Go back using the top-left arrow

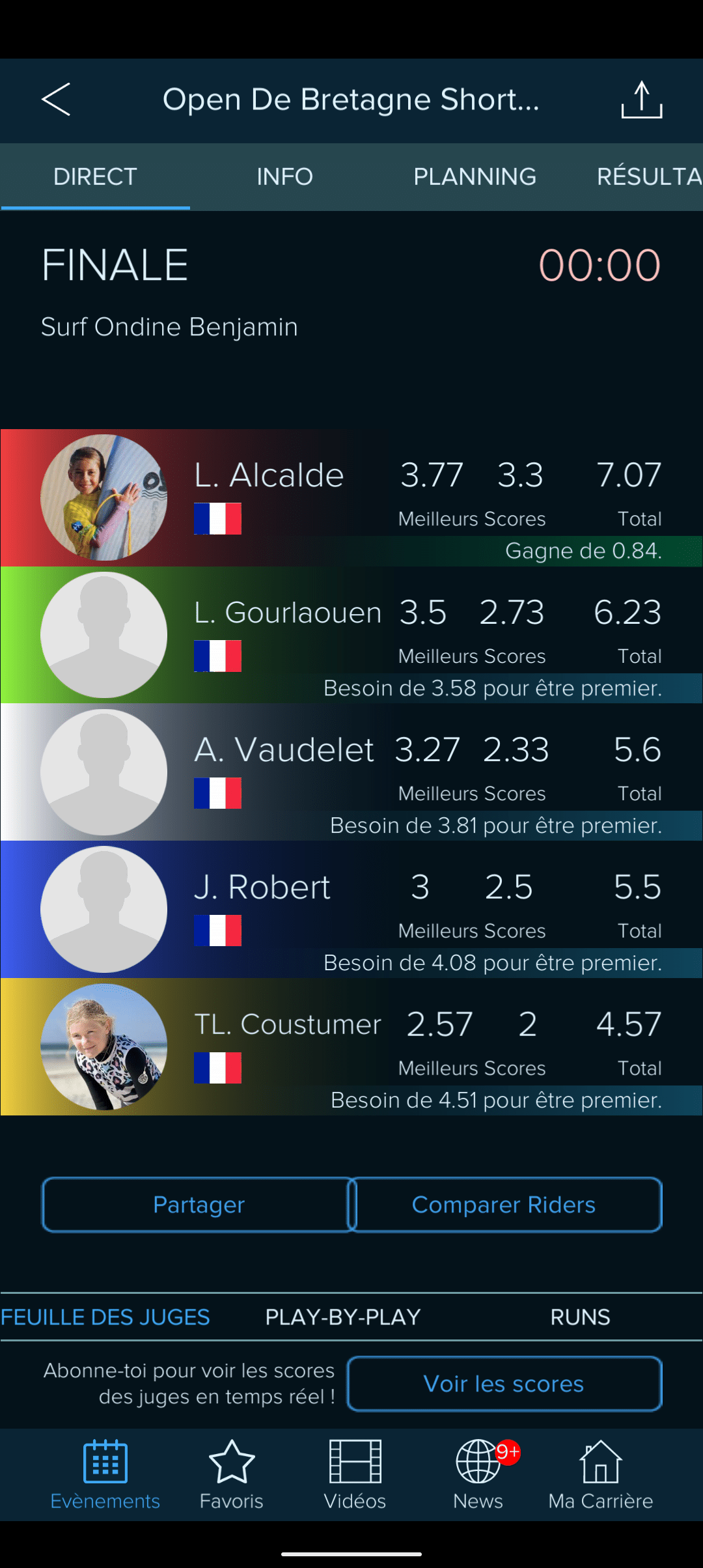click(56, 100)
